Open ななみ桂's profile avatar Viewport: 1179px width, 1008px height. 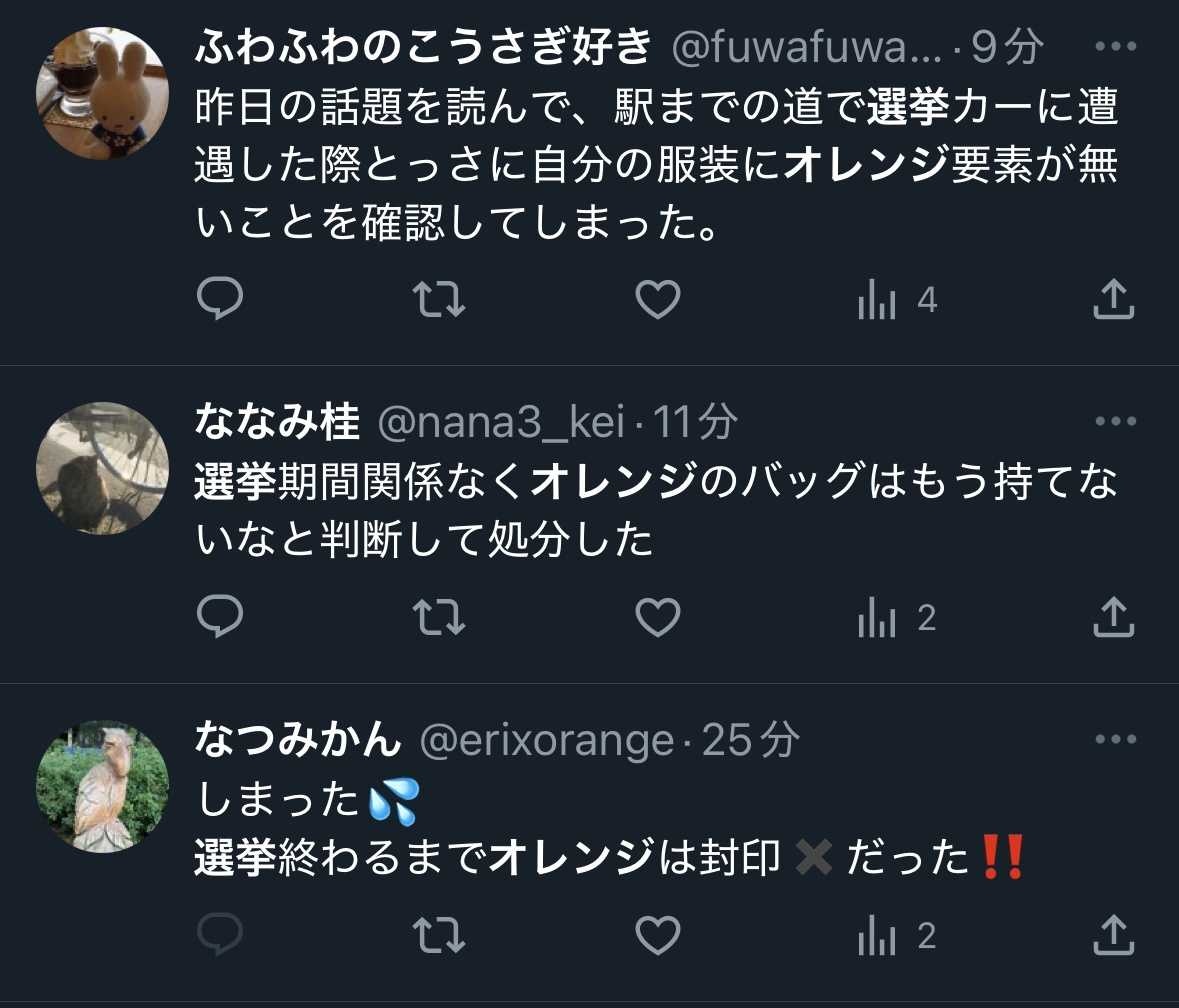102,468
